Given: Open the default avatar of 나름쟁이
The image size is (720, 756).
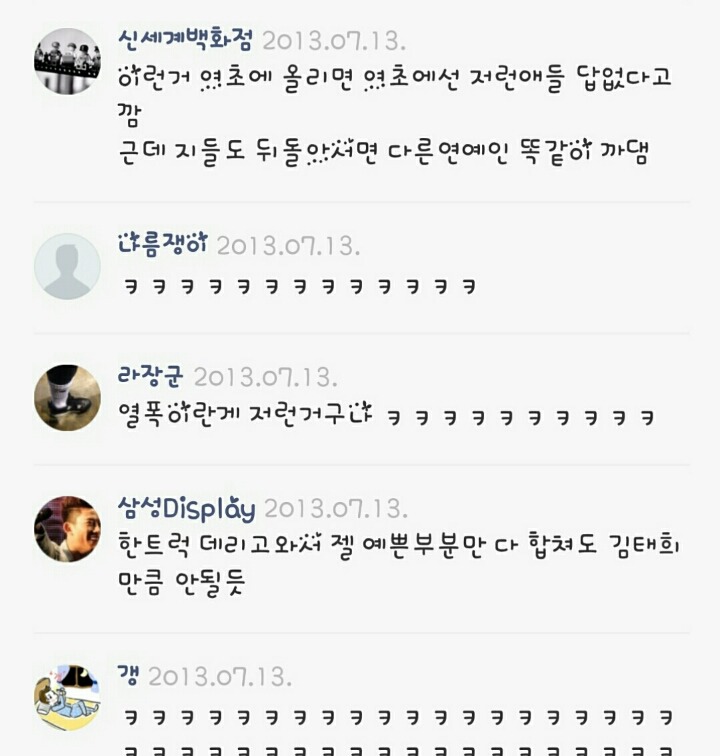Looking at the screenshot, I should tap(67, 266).
